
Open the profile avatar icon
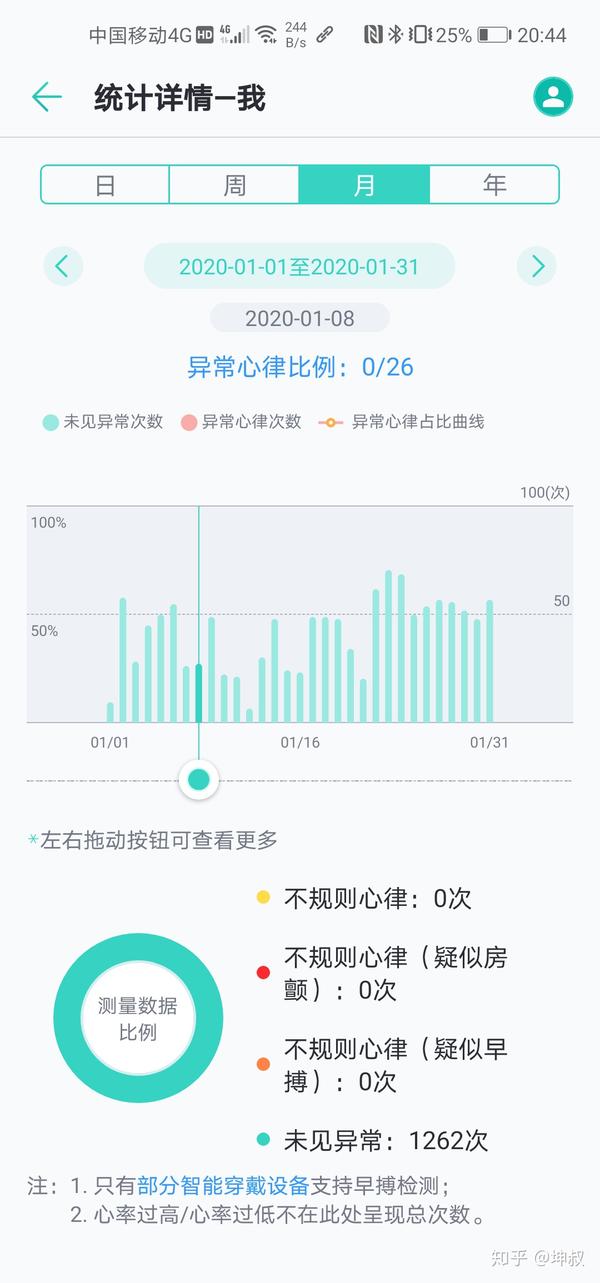(552, 97)
